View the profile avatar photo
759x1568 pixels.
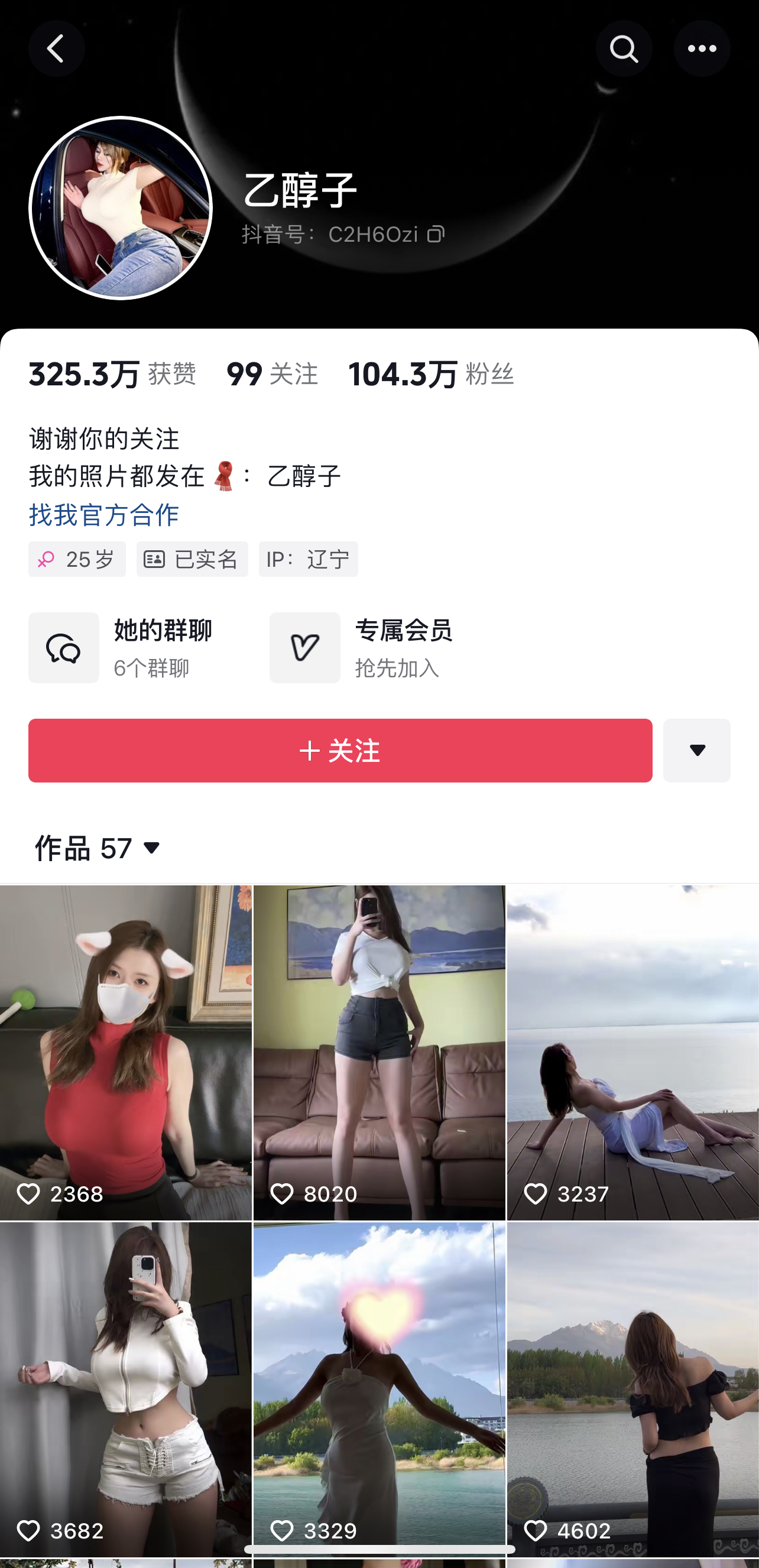(121, 207)
